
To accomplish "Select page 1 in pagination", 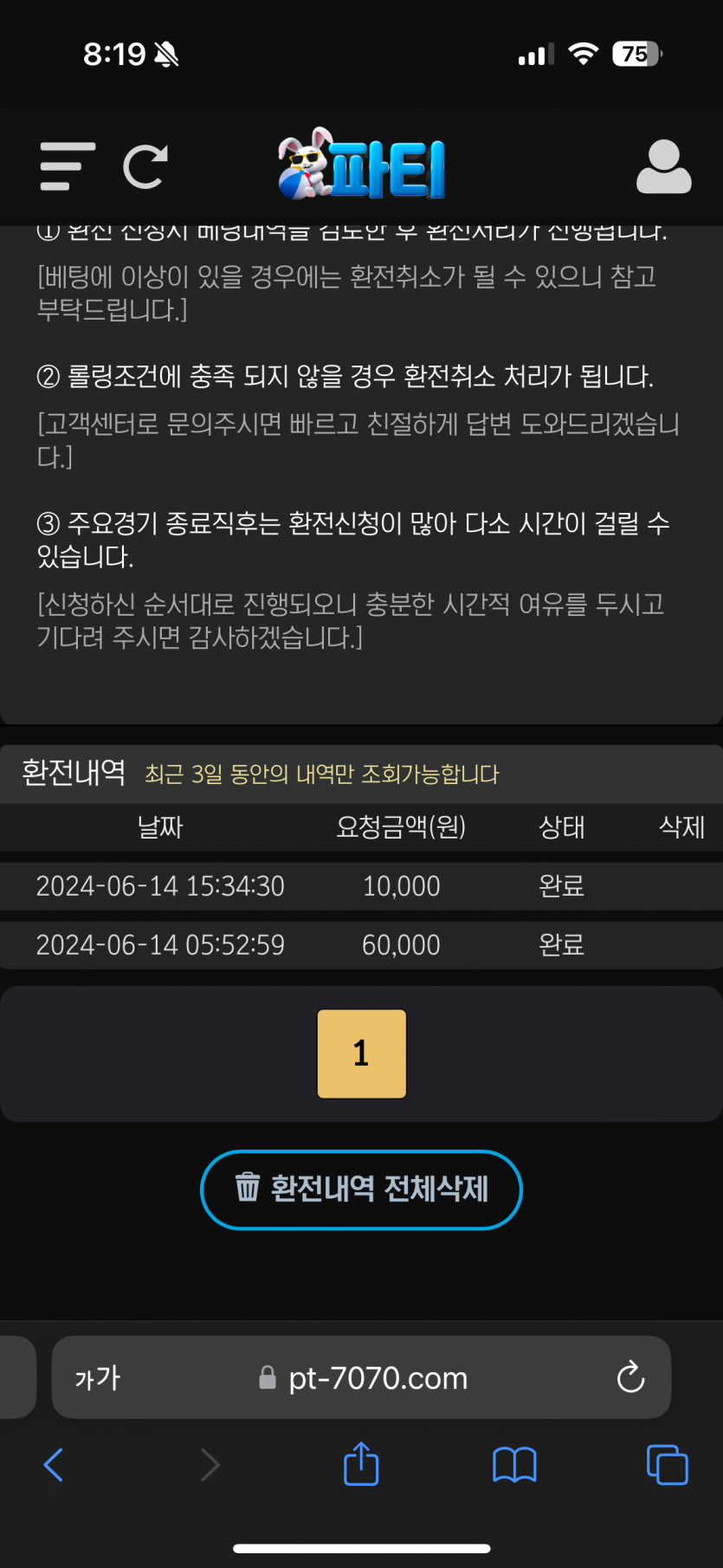I will [x=362, y=1053].
